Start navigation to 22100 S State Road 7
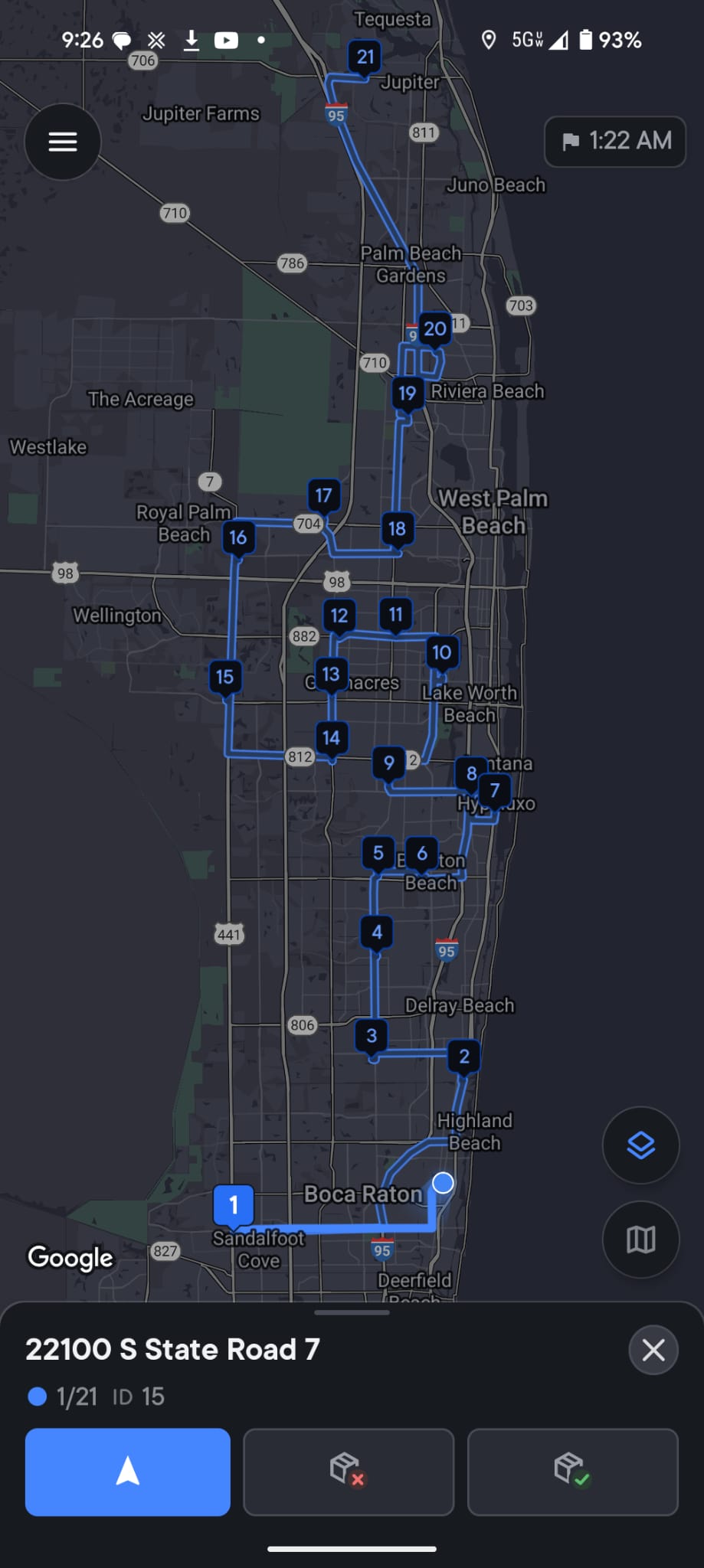The width and height of the screenshot is (704, 1568). pos(128,1472)
